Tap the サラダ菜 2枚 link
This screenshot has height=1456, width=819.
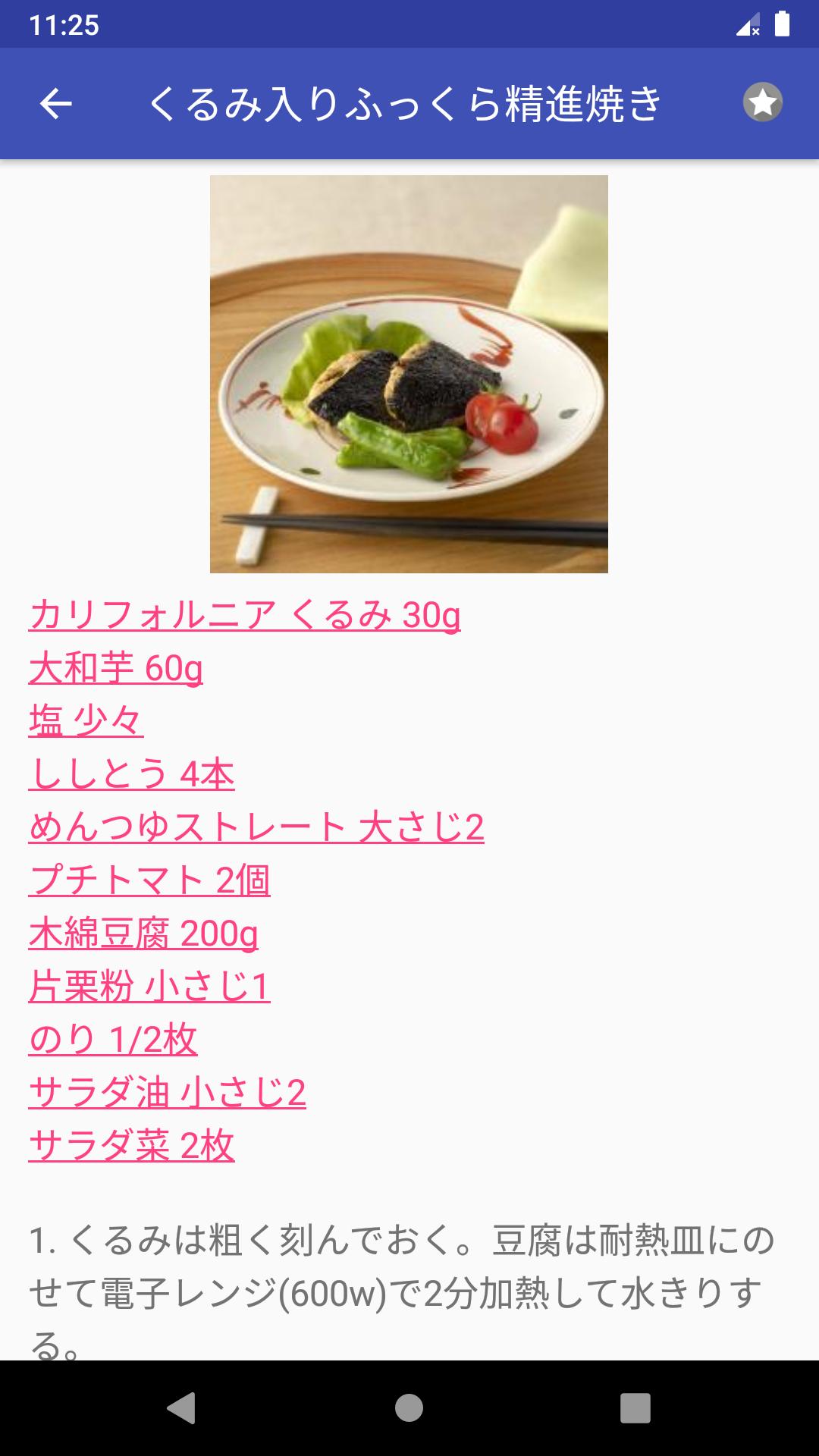point(131,1146)
